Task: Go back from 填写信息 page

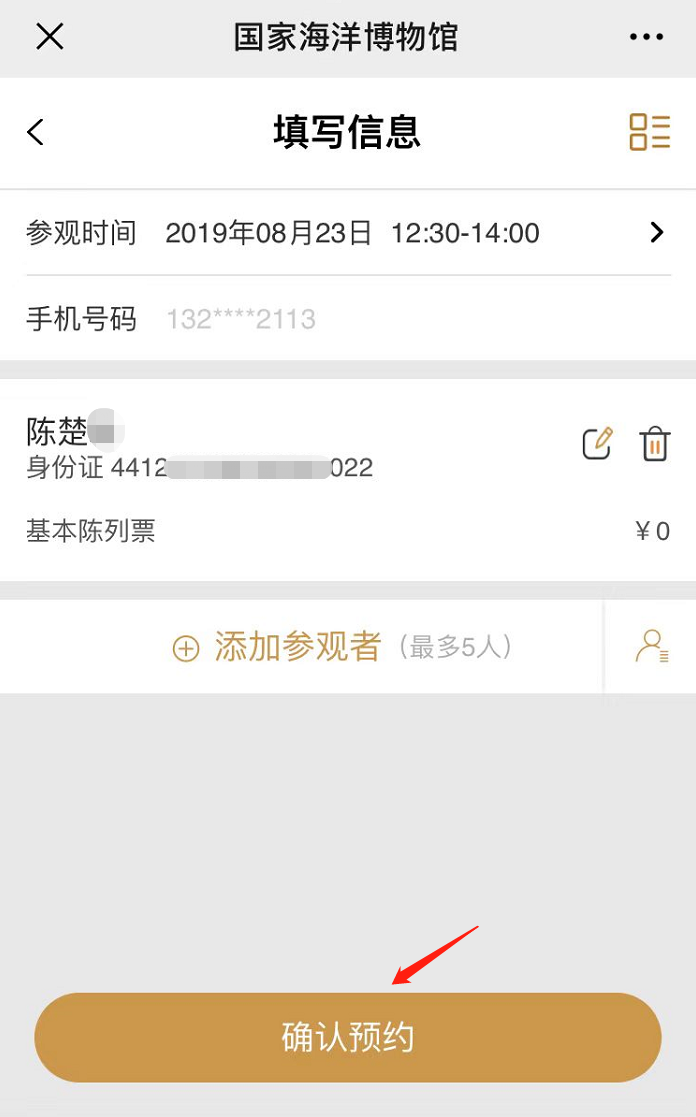Action: click(36, 132)
